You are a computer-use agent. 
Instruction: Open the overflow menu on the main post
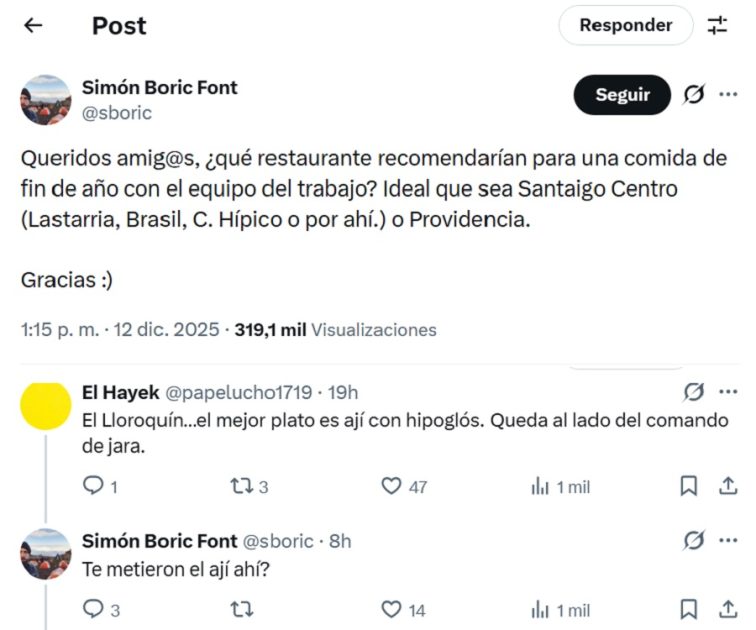click(729, 95)
